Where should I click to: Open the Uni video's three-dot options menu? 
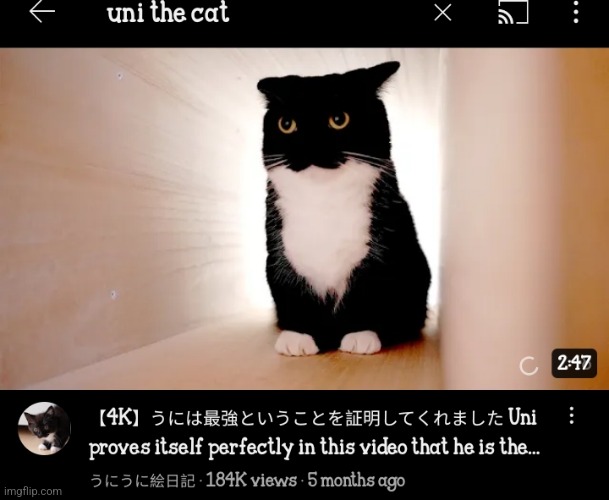tap(571, 416)
